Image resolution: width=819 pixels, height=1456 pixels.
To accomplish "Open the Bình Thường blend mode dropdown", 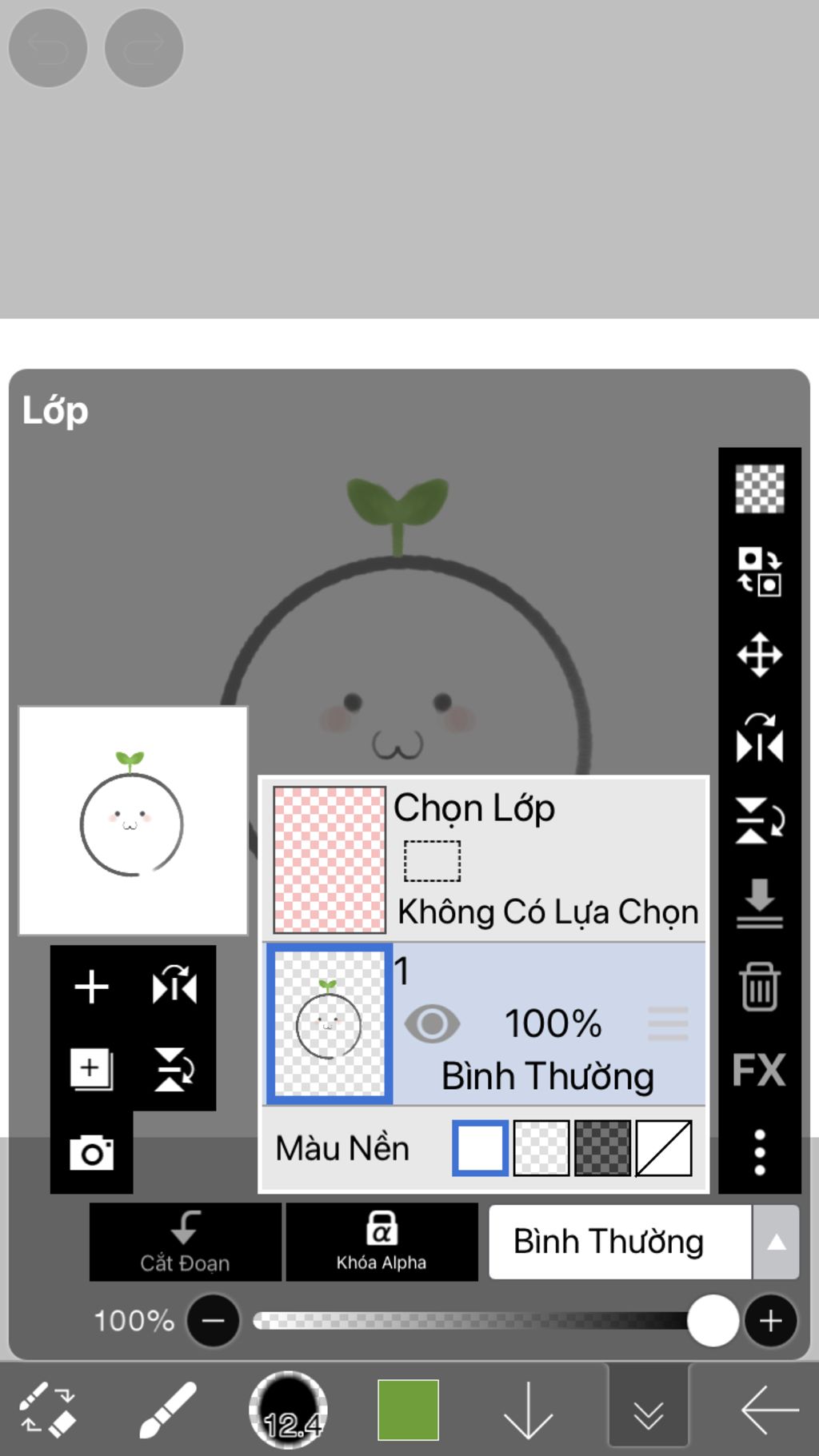I will point(643,1242).
